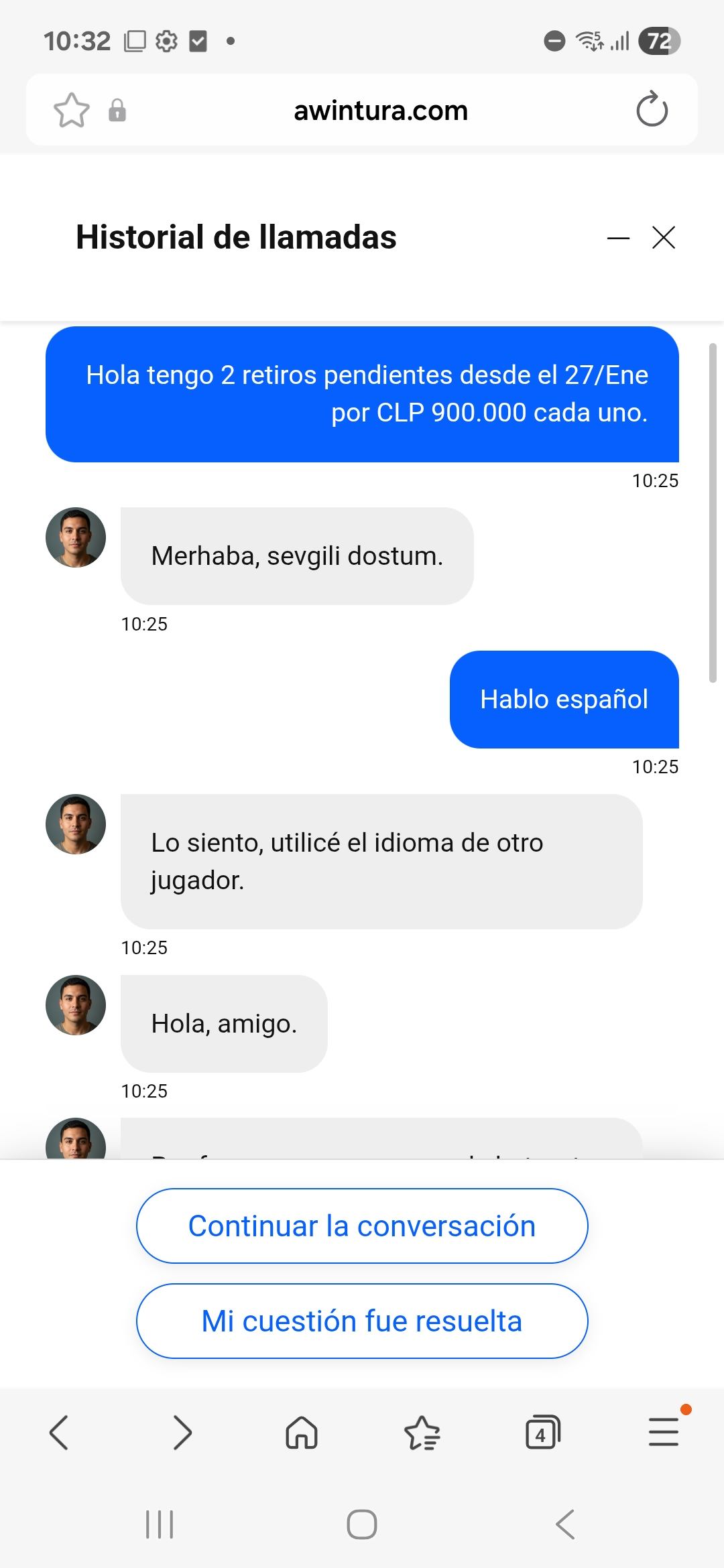Open the browser hamburger menu
724x1568 pixels.
coord(664,1433)
